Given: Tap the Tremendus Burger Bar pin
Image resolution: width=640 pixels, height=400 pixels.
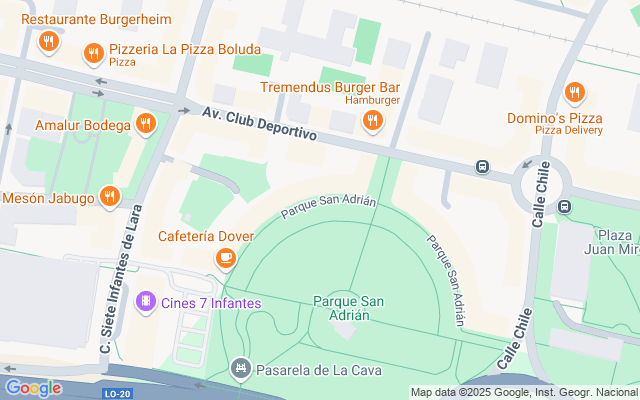Looking at the screenshot, I should 372,121.
